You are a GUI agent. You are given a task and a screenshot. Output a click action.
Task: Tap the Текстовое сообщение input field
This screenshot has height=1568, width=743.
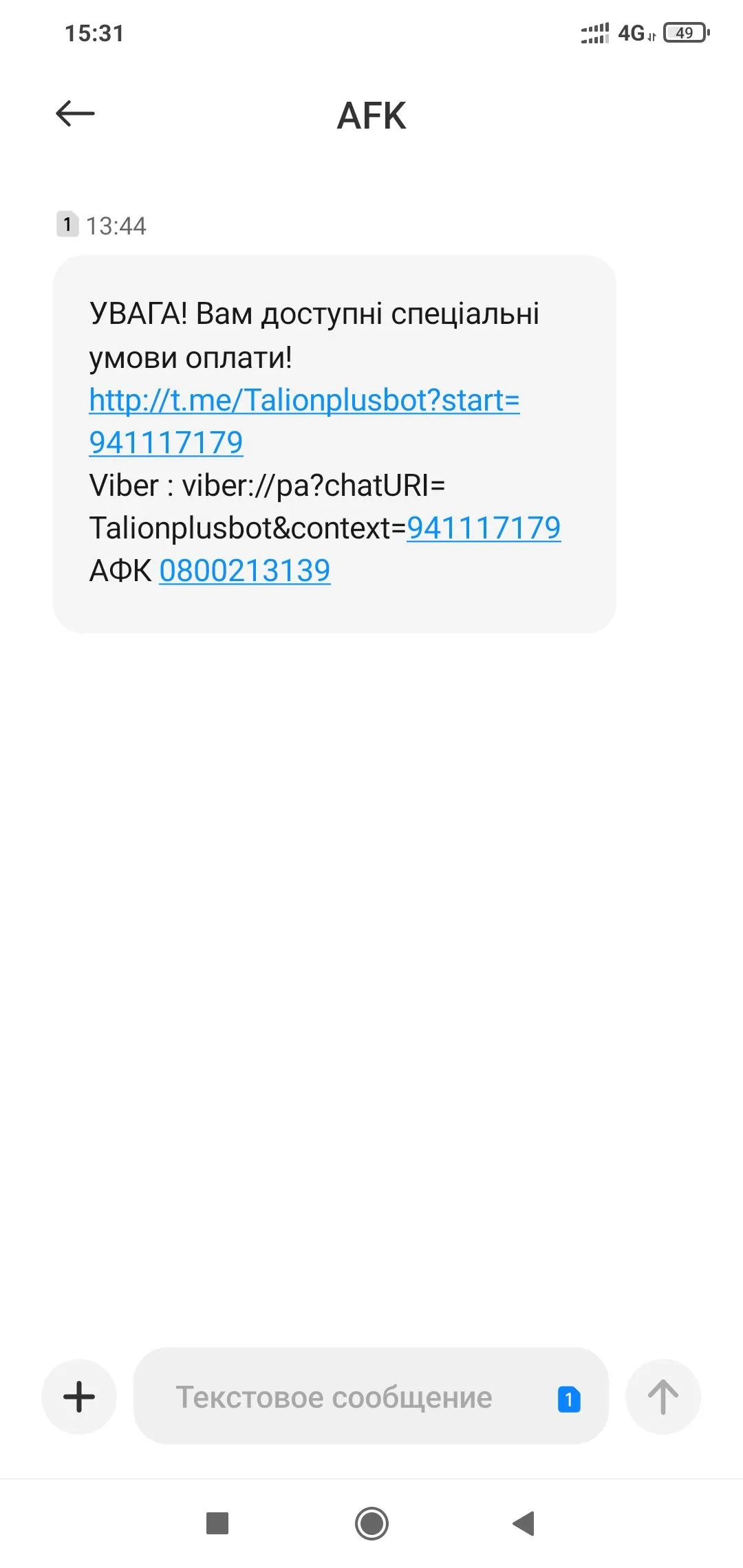[x=334, y=1396]
